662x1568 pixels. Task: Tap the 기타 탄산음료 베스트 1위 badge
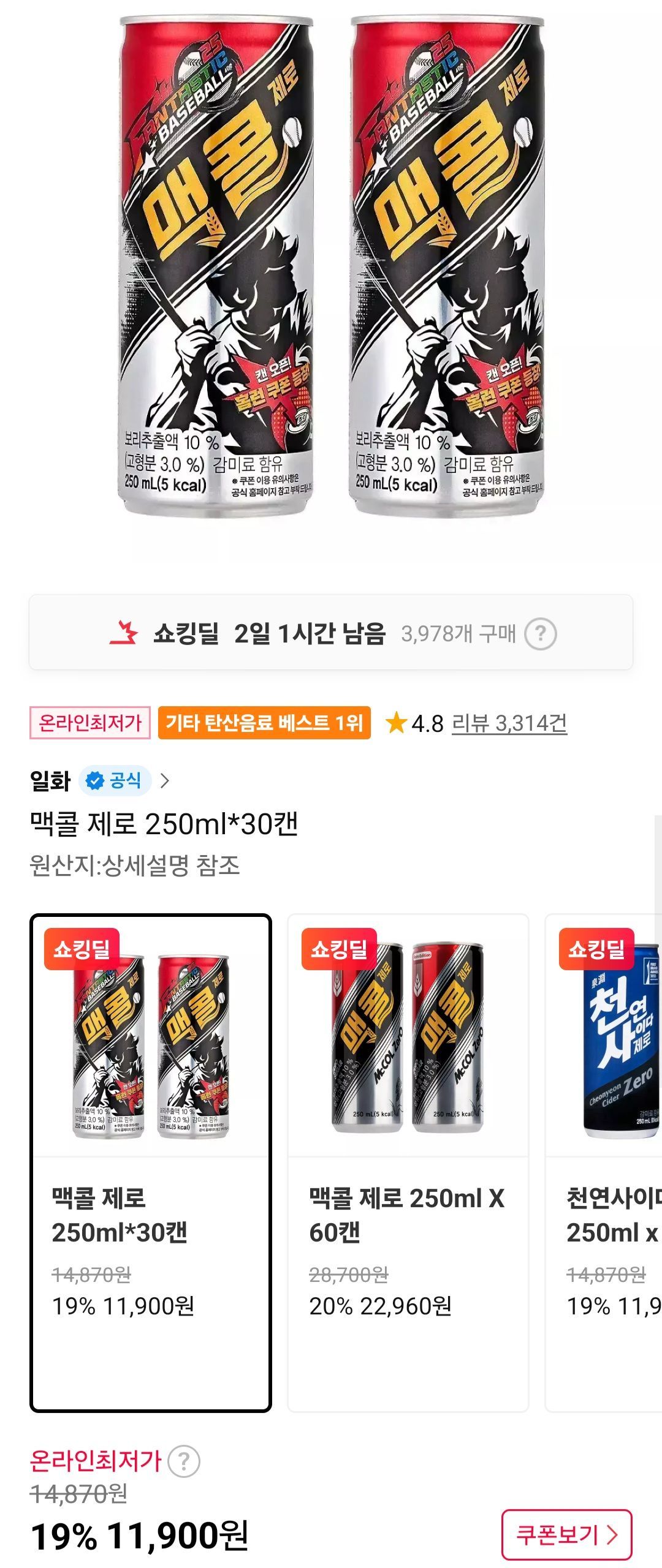tap(264, 723)
